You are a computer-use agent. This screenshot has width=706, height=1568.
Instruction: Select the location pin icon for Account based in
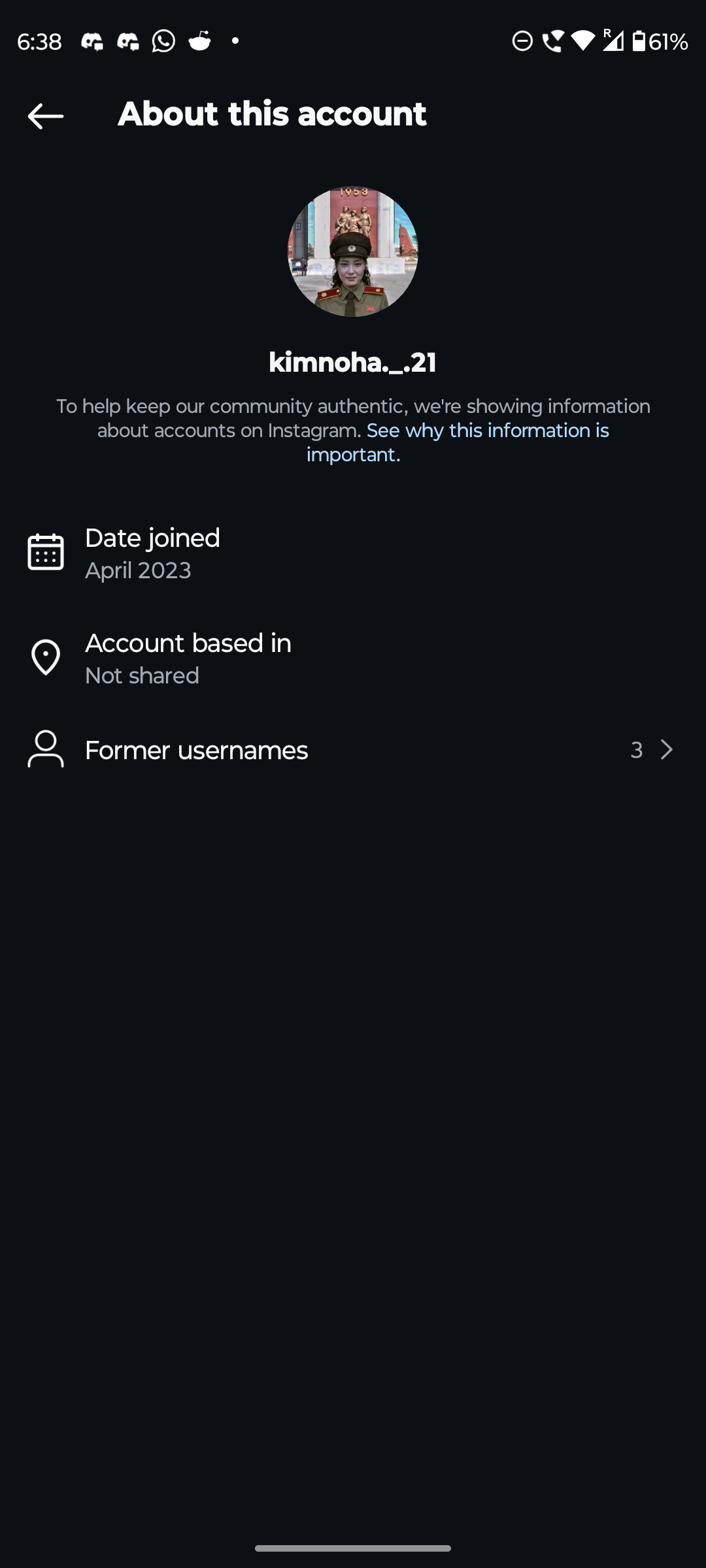coord(45,658)
